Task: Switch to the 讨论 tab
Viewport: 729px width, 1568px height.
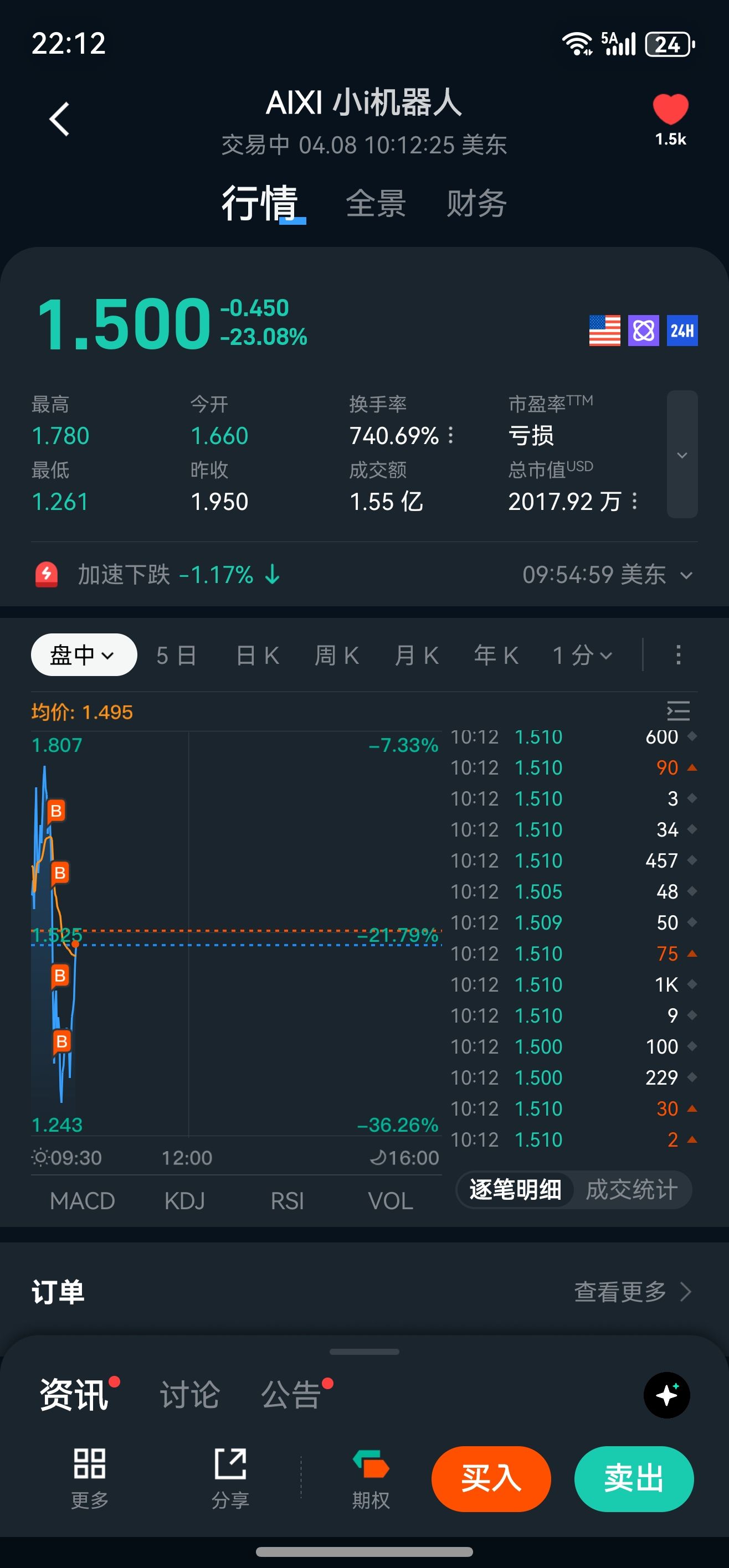Action: tap(189, 1395)
